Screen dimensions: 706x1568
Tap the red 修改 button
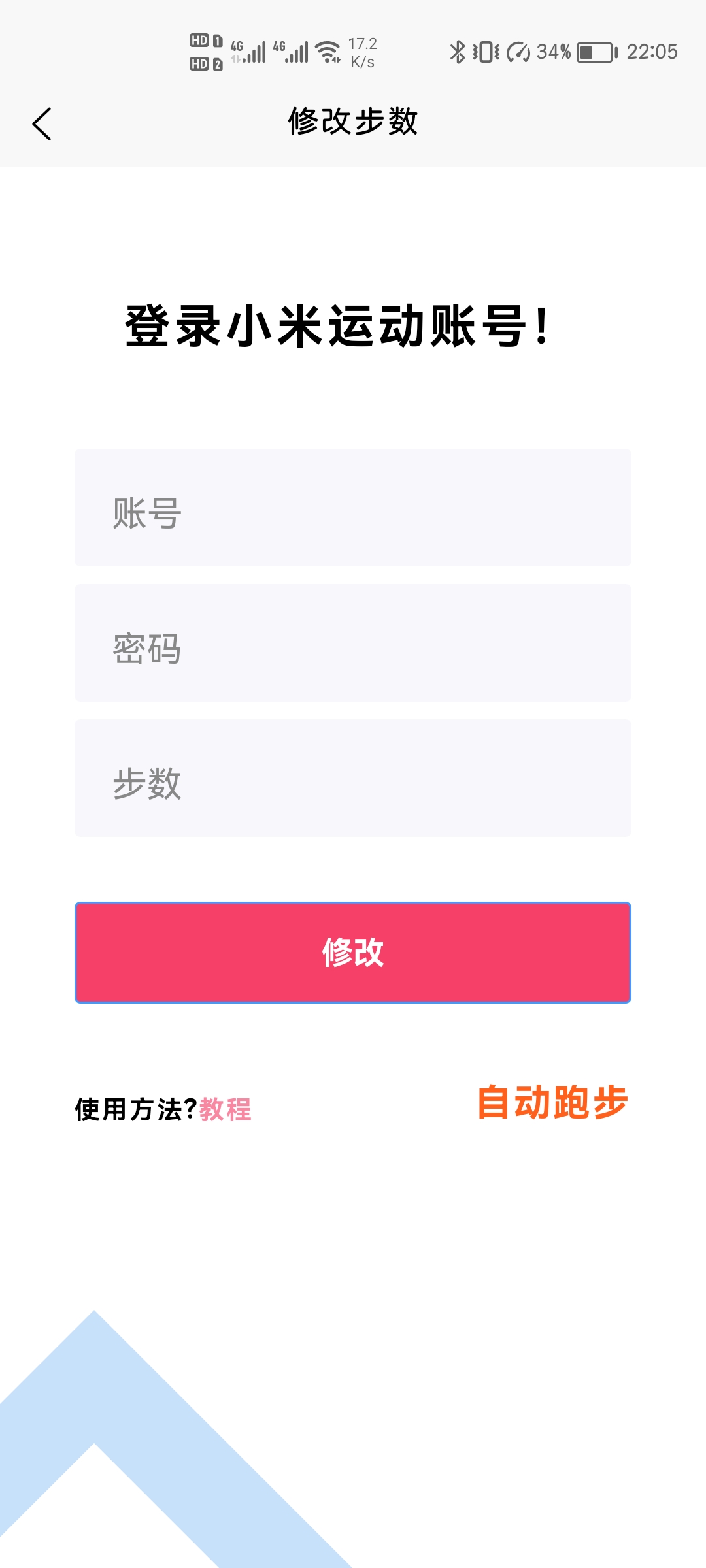pos(353,953)
